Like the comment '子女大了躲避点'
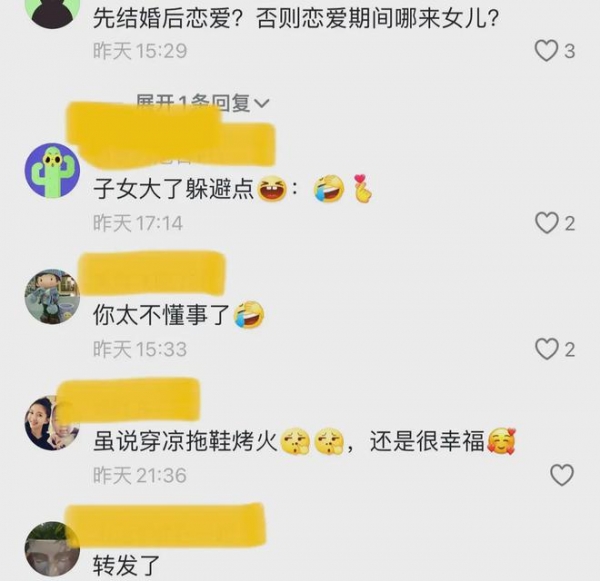Screen dimensions: 600x581 pyautogui.click(x=546, y=223)
